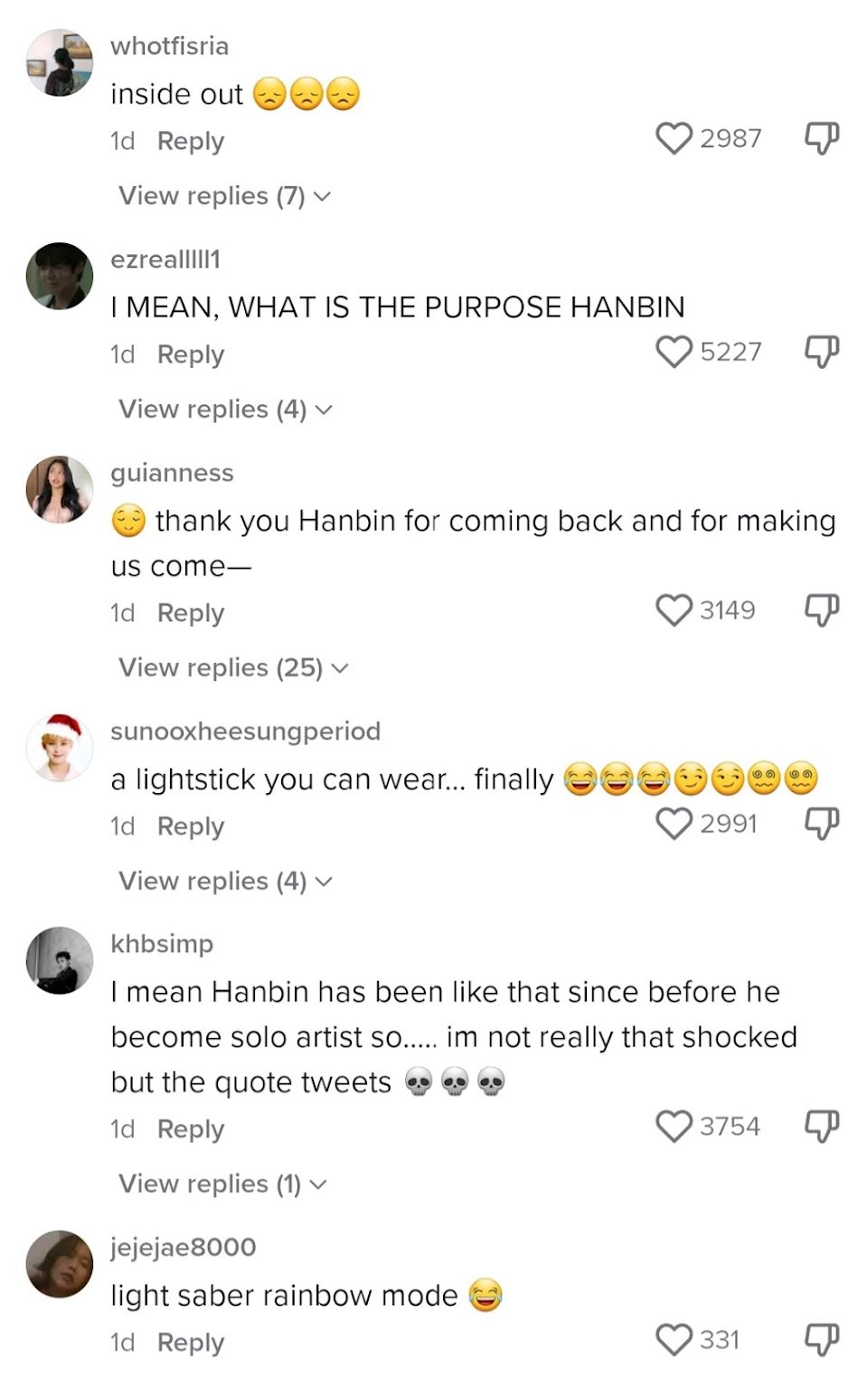The width and height of the screenshot is (868, 1379).
Task: Like guianness's thank you Hanbin comment
Action: [674, 610]
